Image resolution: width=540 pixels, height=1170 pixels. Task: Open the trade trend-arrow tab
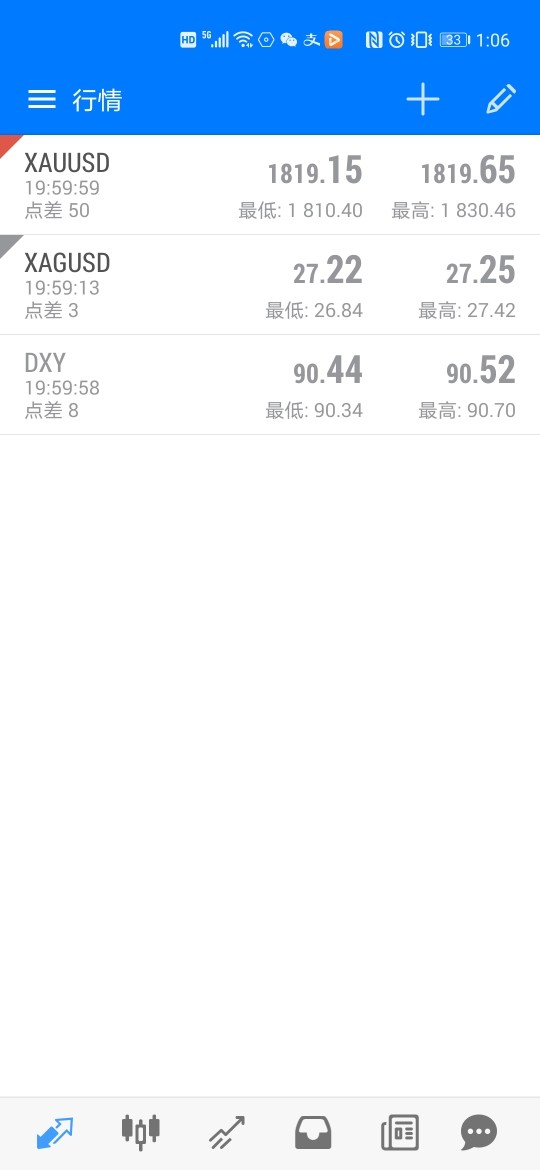click(x=227, y=1133)
